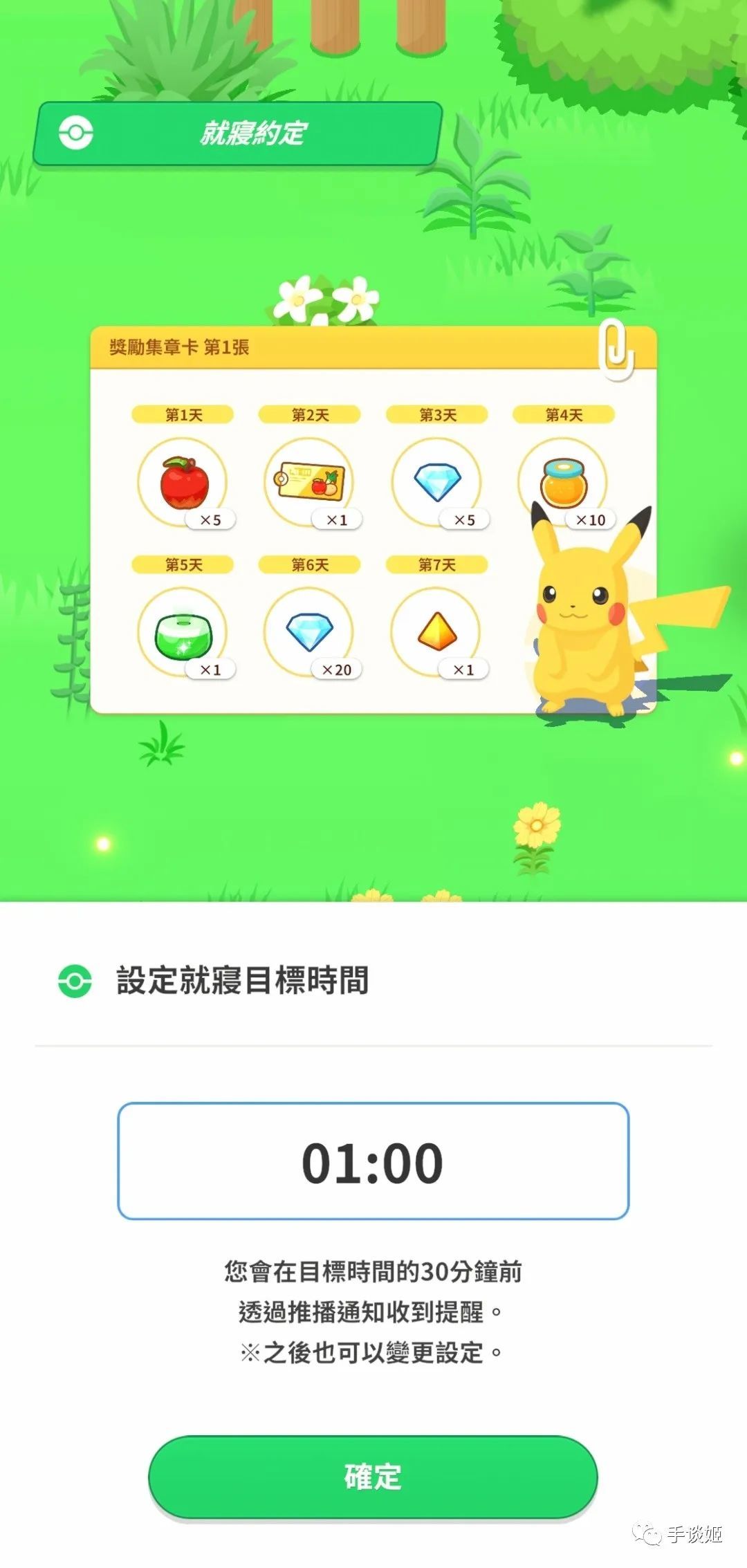The image size is (747, 1568).
Task: Click the apple reward icon for 第1天
Action: coord(184,482)
